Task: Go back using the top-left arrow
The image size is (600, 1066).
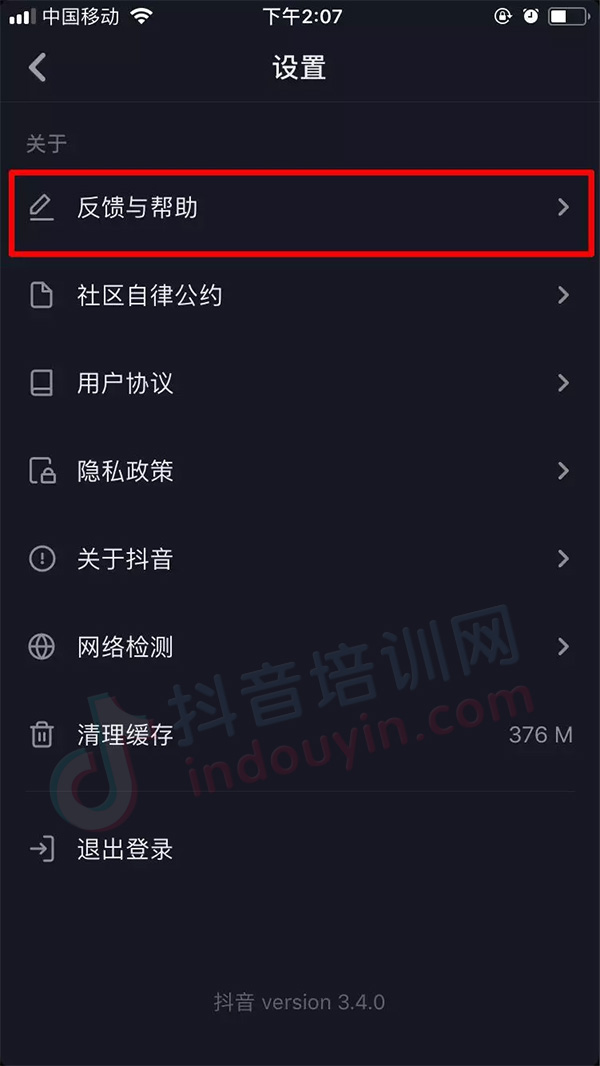Action: [x=37, y=68]
